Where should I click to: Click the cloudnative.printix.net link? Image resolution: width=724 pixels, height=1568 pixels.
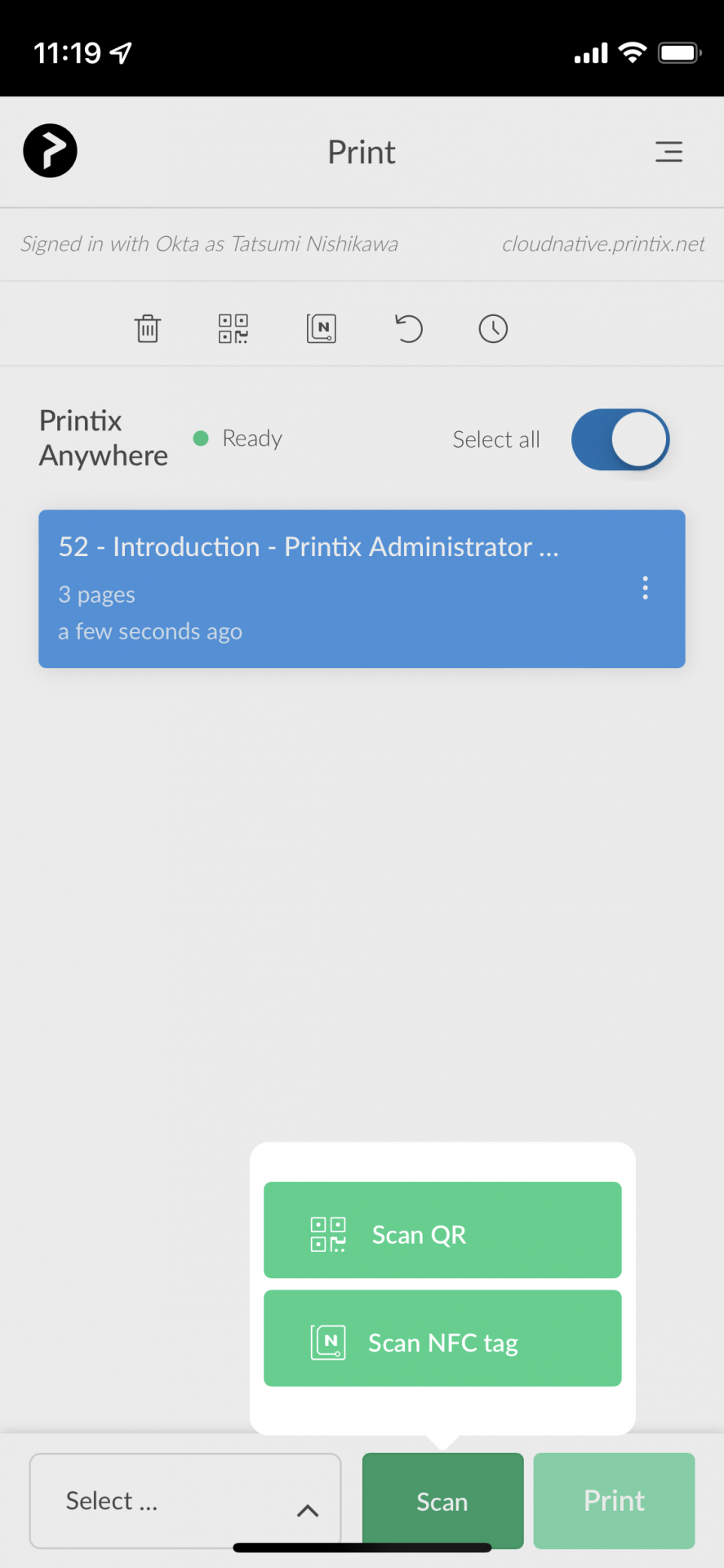tap(603, 243)
